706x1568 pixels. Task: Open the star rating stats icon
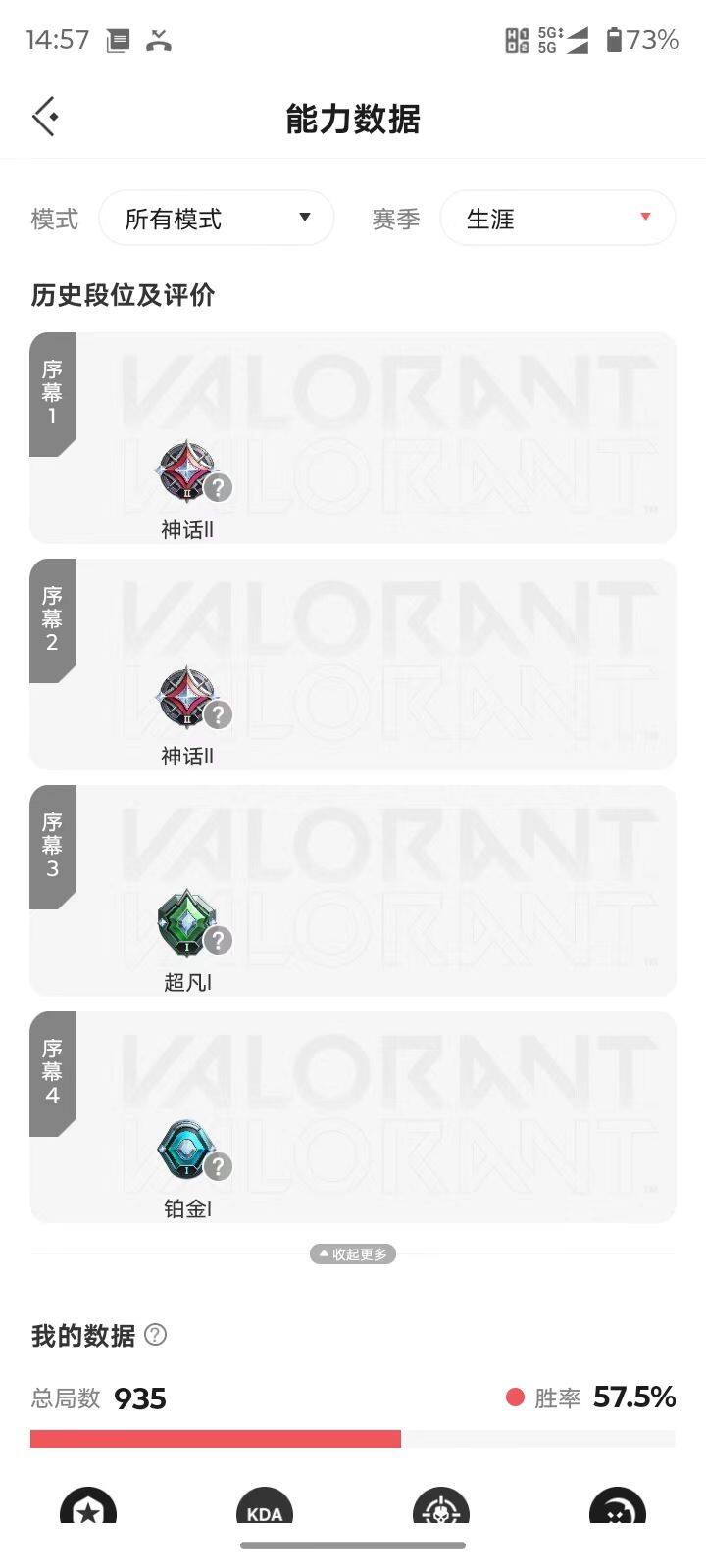point(89,1512)
